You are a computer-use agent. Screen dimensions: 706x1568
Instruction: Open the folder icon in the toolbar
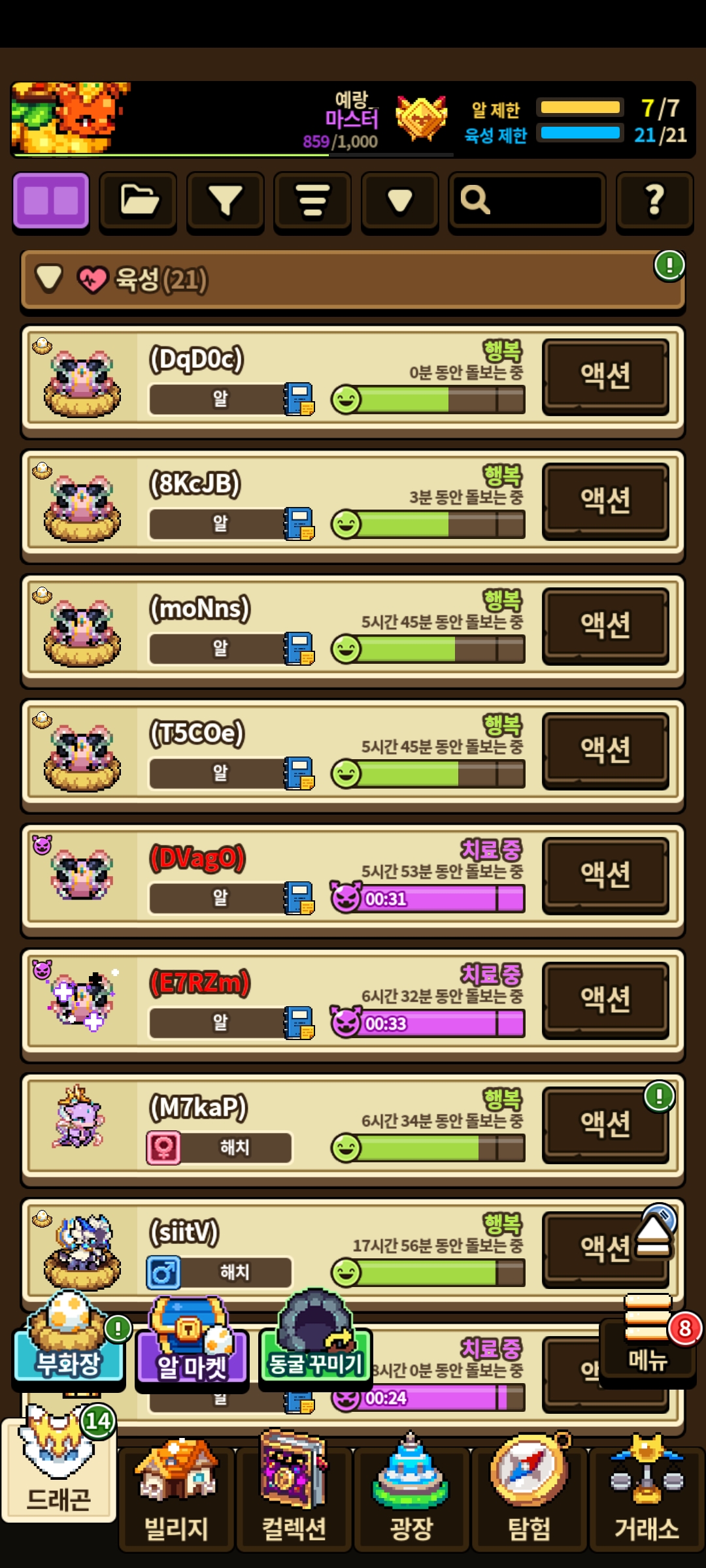point(138,201)
